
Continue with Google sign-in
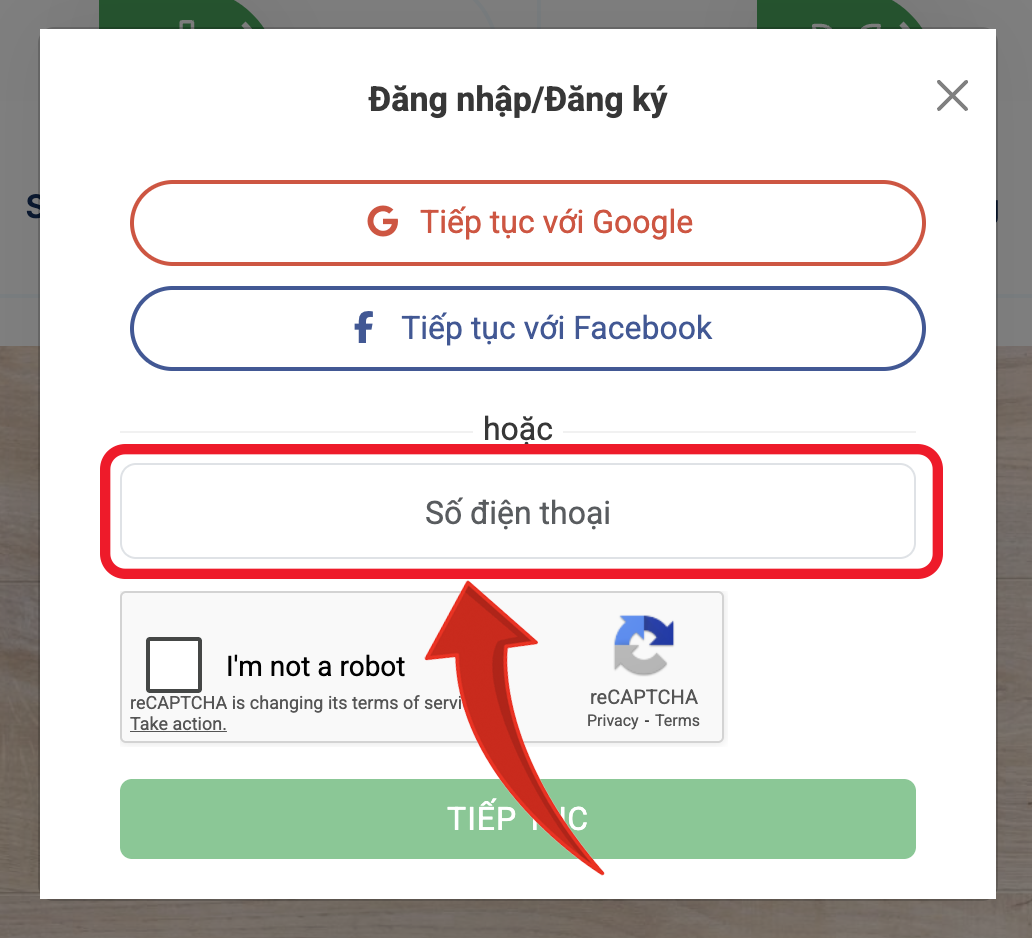point(527,222)
